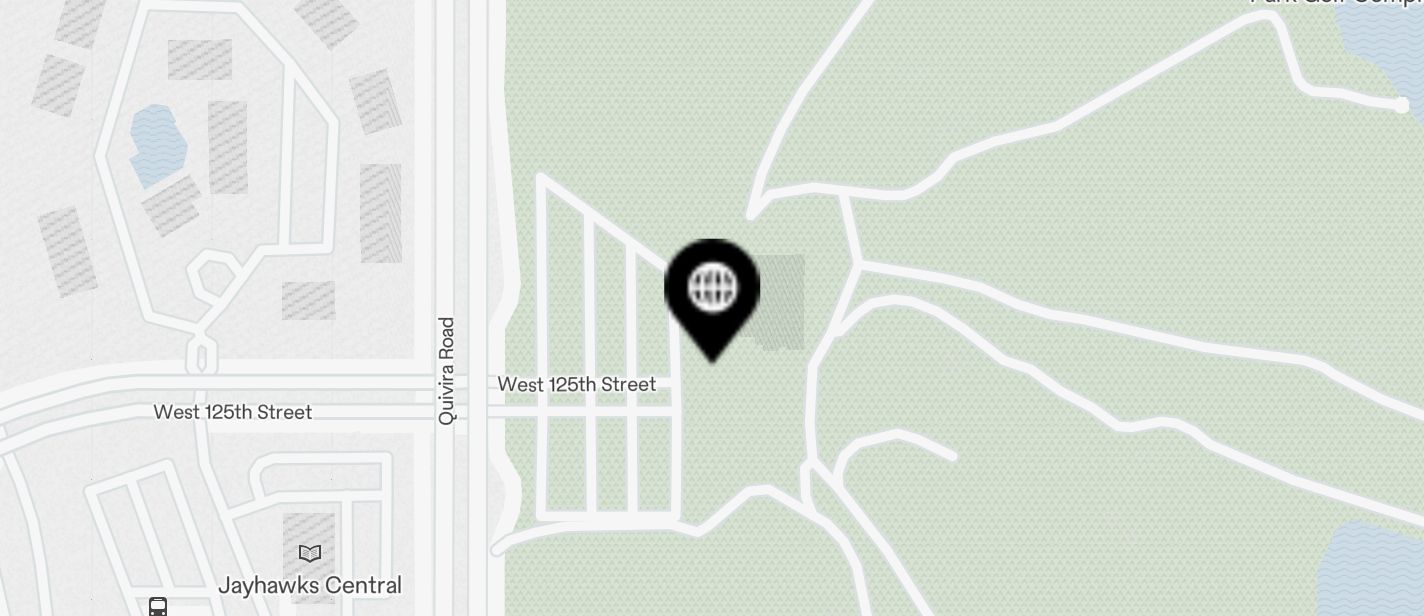Tap the bus stop icon on the map
The width and height of the screenshot is (1424, 616).
pyautogui.click(x=158, y=607)
